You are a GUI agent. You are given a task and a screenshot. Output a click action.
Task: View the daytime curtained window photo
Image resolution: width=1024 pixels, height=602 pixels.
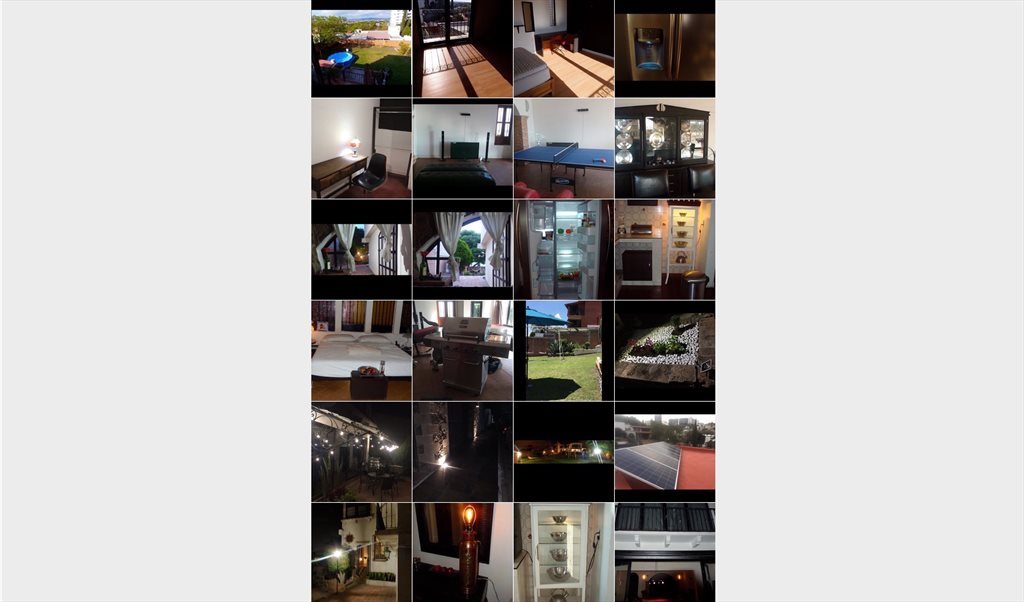pos(462,249)
